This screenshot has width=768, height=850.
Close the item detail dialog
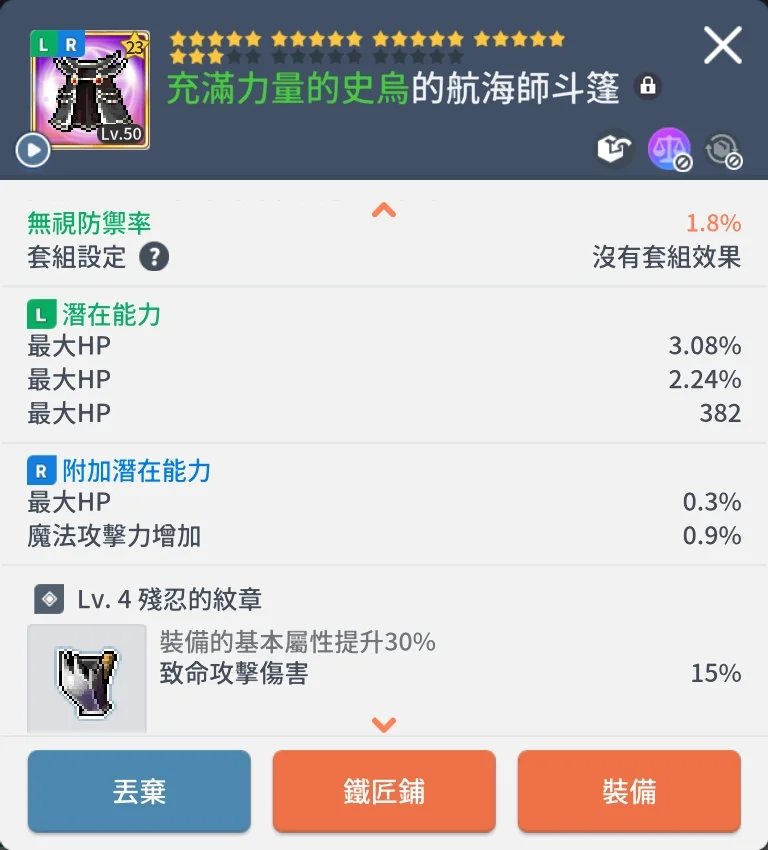722,46
